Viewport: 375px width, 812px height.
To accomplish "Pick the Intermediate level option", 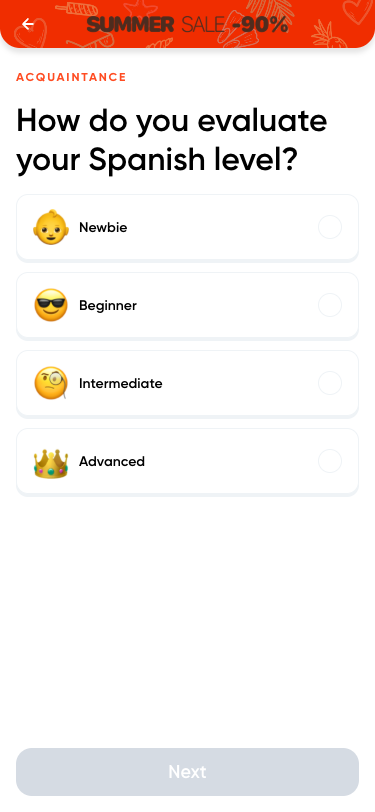I will 188,383.
